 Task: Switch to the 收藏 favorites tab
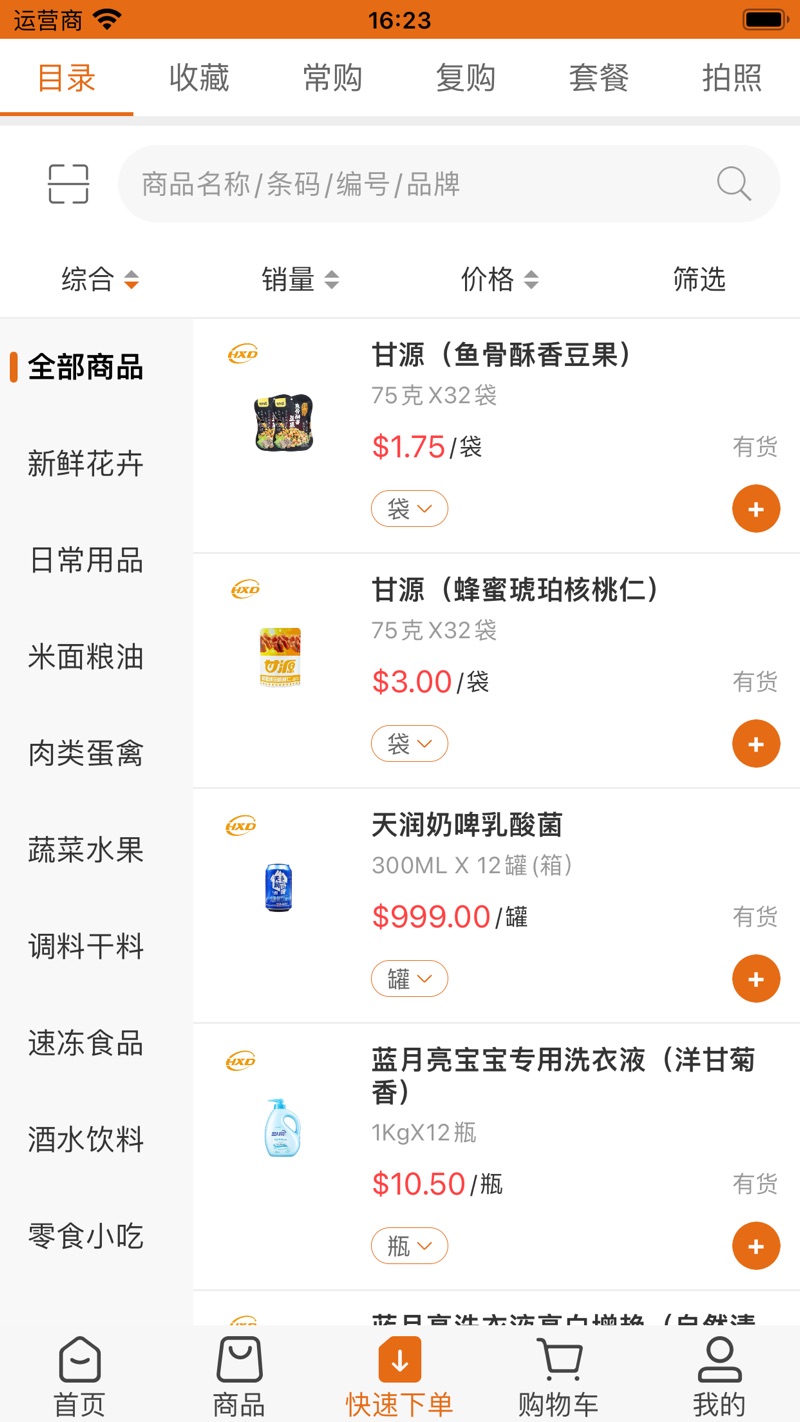pyautogui.click(x=199, y=78)
